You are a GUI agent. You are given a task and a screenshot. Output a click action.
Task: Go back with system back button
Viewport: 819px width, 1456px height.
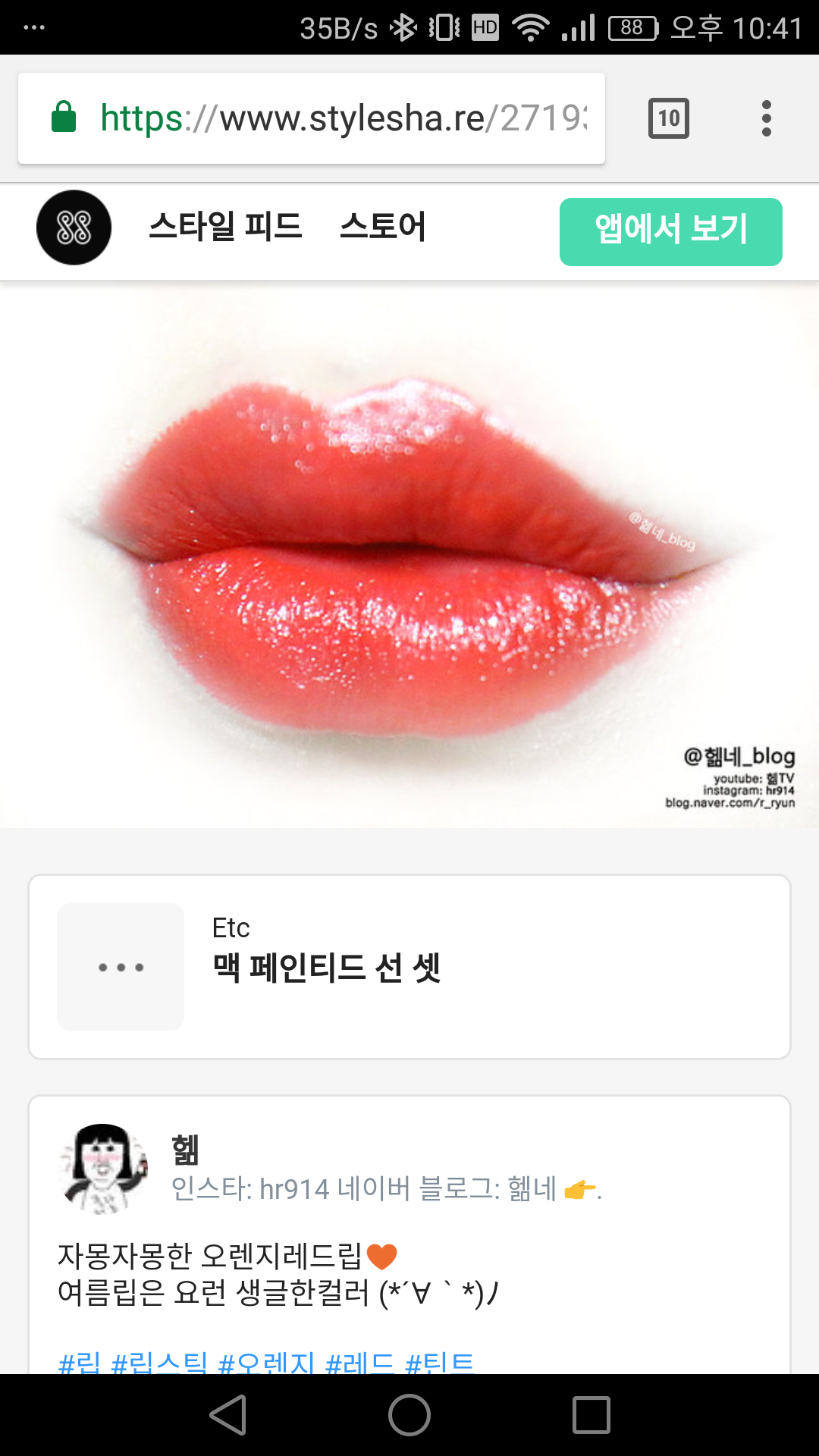pyautogui.click(x=228, y=1415)
